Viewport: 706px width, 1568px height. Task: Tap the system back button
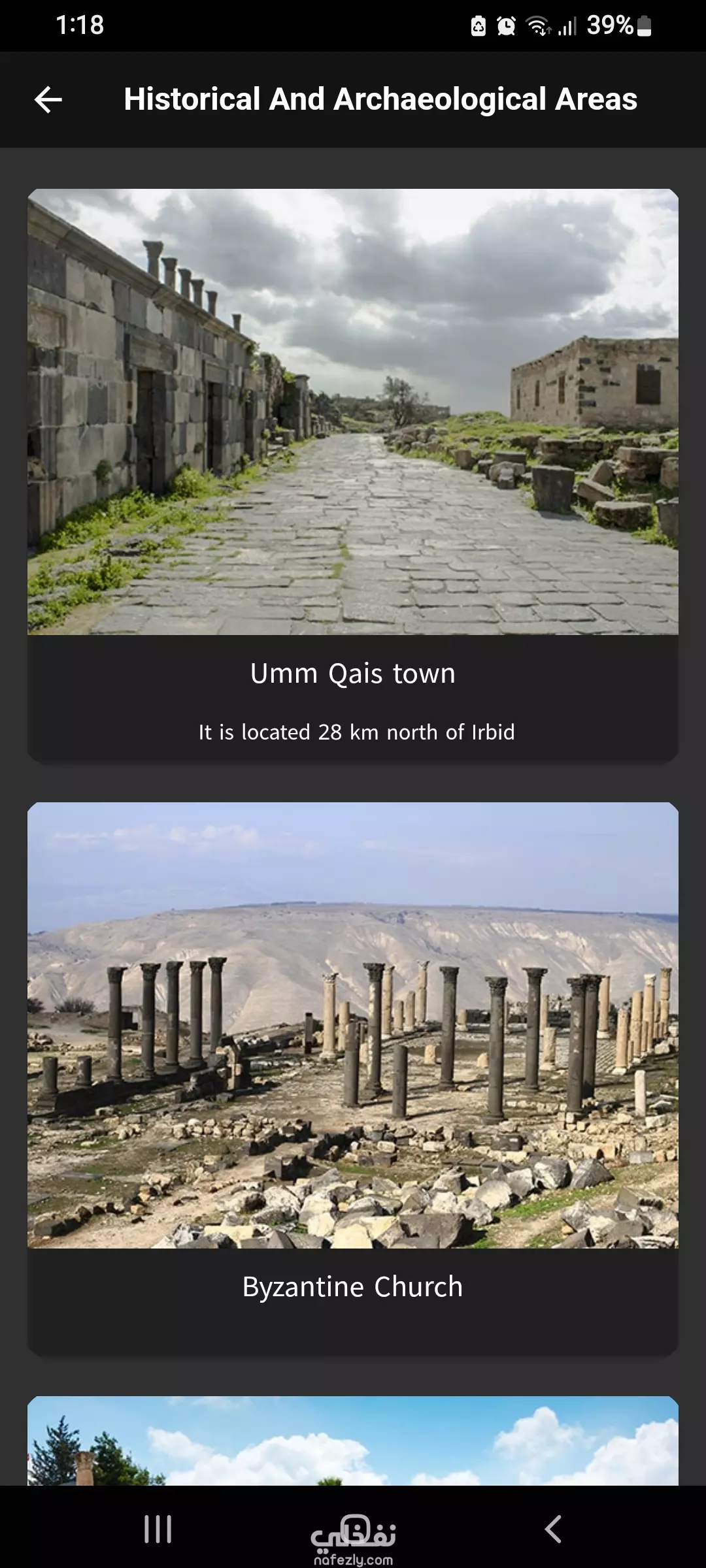[553, 1529]
